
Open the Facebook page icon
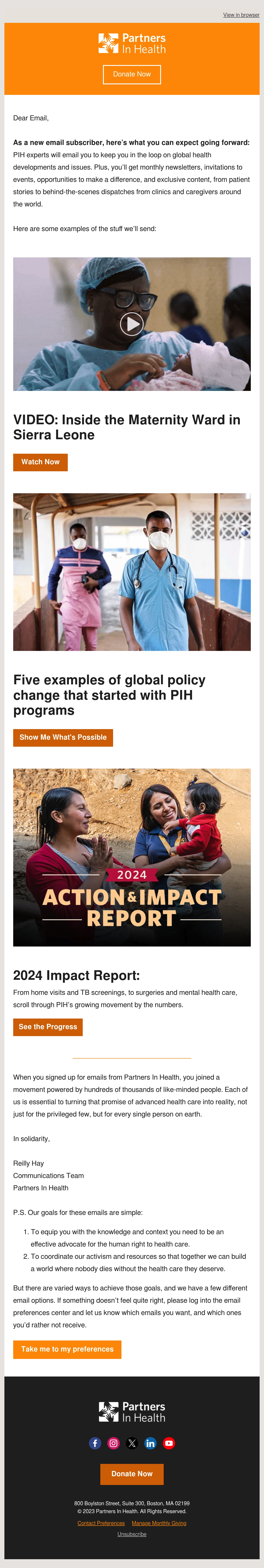(x=95, y=1443)
